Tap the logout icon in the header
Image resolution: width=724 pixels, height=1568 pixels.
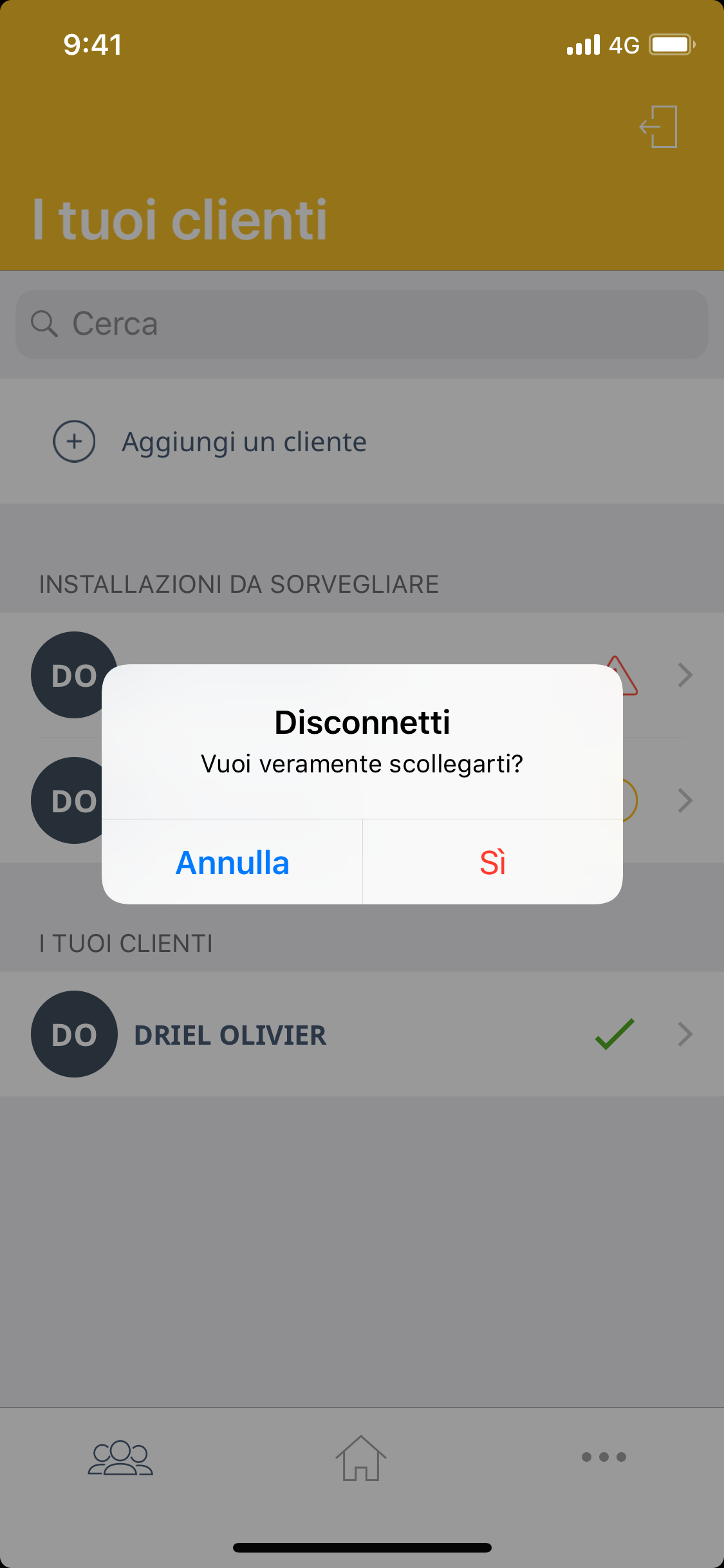coord(658,127)
